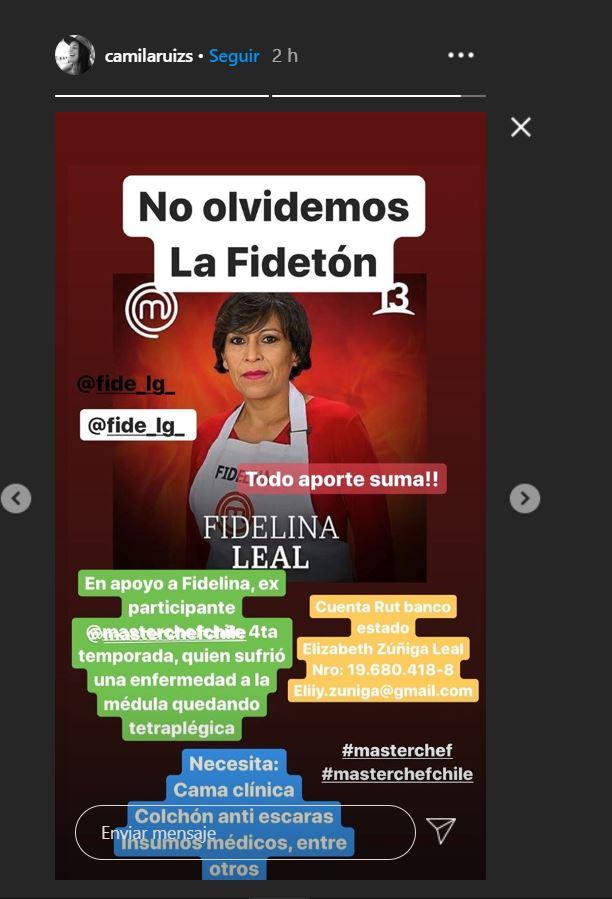This screenshot has height=899, width=612.
Task: Open camilaruizs profile picture
Action: coord(75,55)
